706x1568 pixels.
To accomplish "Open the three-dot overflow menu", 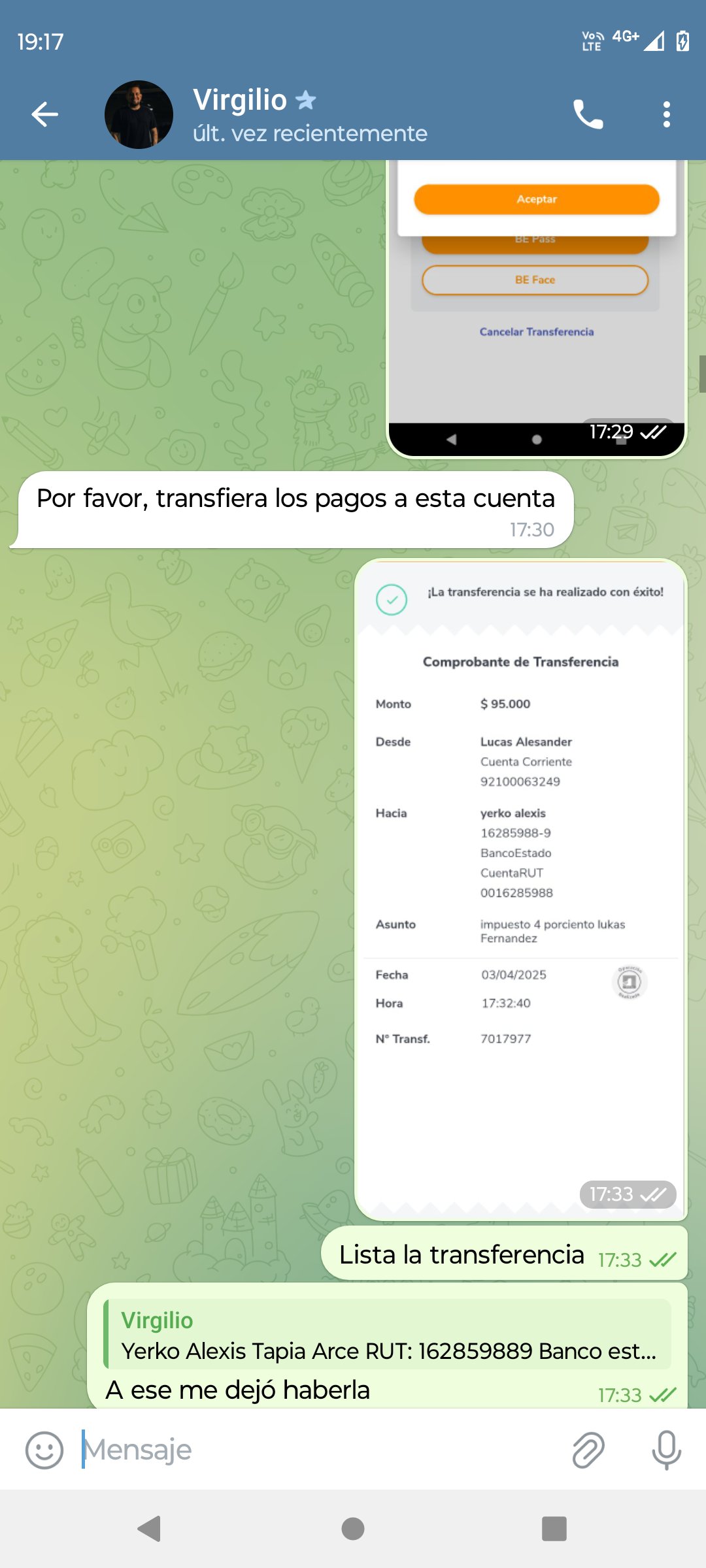I will coord(666,115).
